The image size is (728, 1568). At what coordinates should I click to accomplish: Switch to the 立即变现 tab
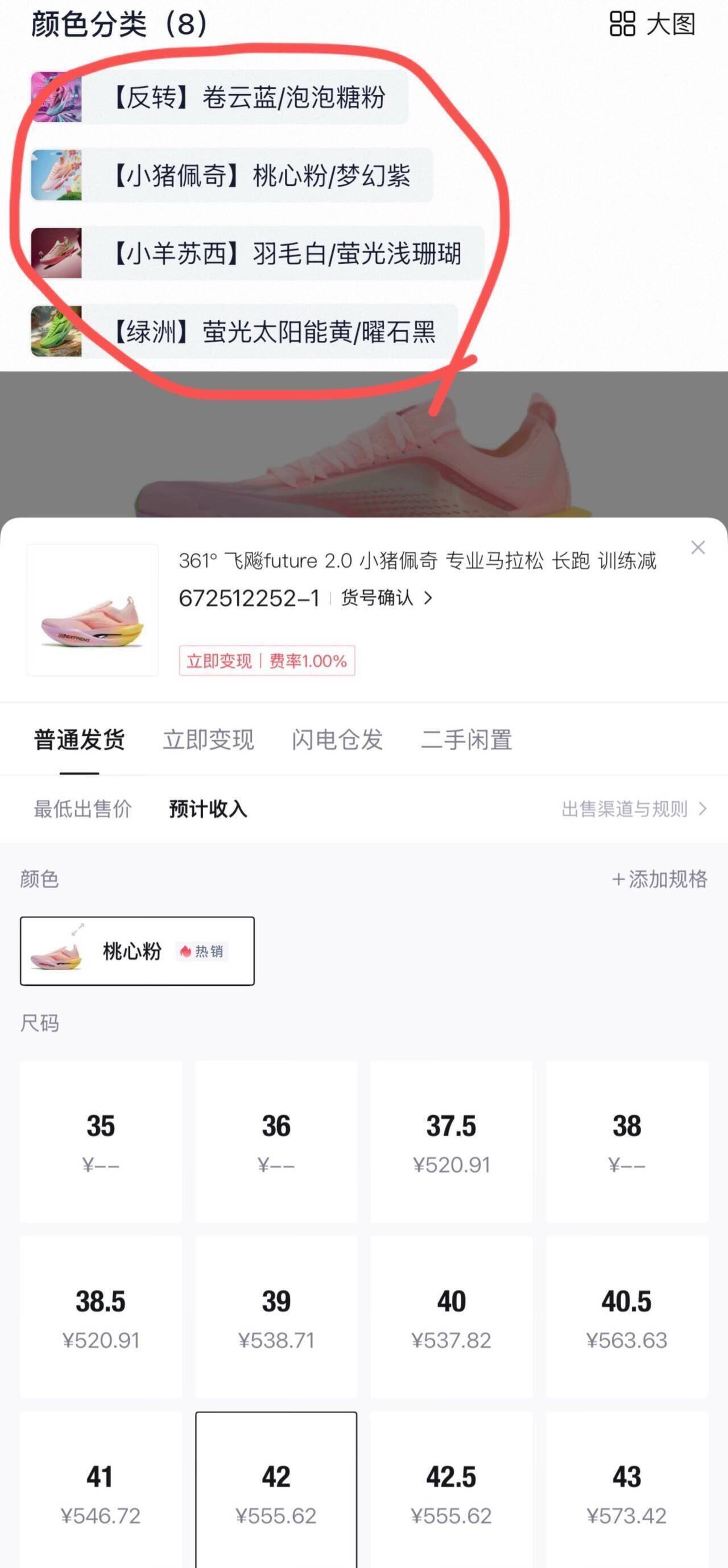208,740
